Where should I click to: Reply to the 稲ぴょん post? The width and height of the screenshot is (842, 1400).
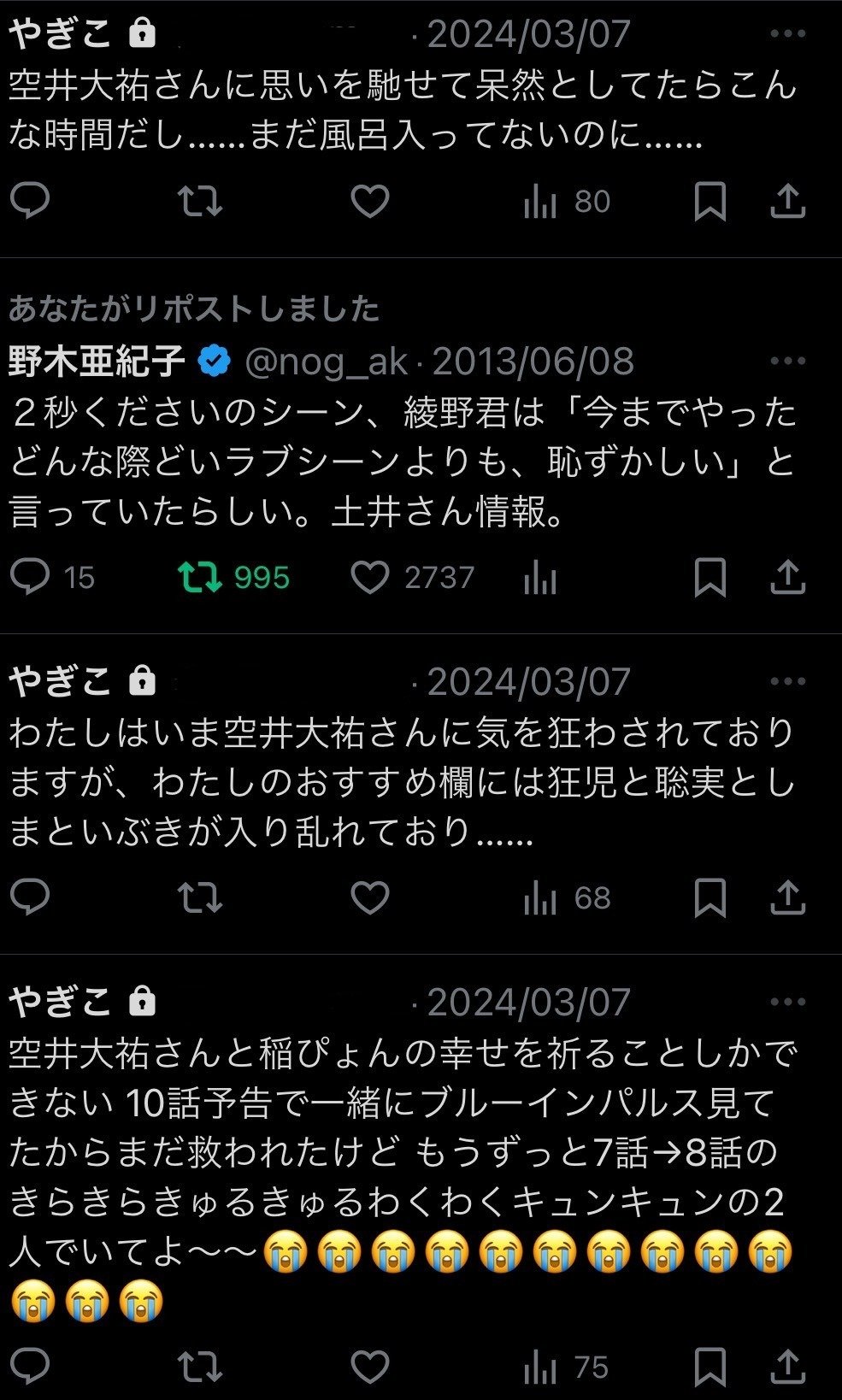[x=31, y=1368]
